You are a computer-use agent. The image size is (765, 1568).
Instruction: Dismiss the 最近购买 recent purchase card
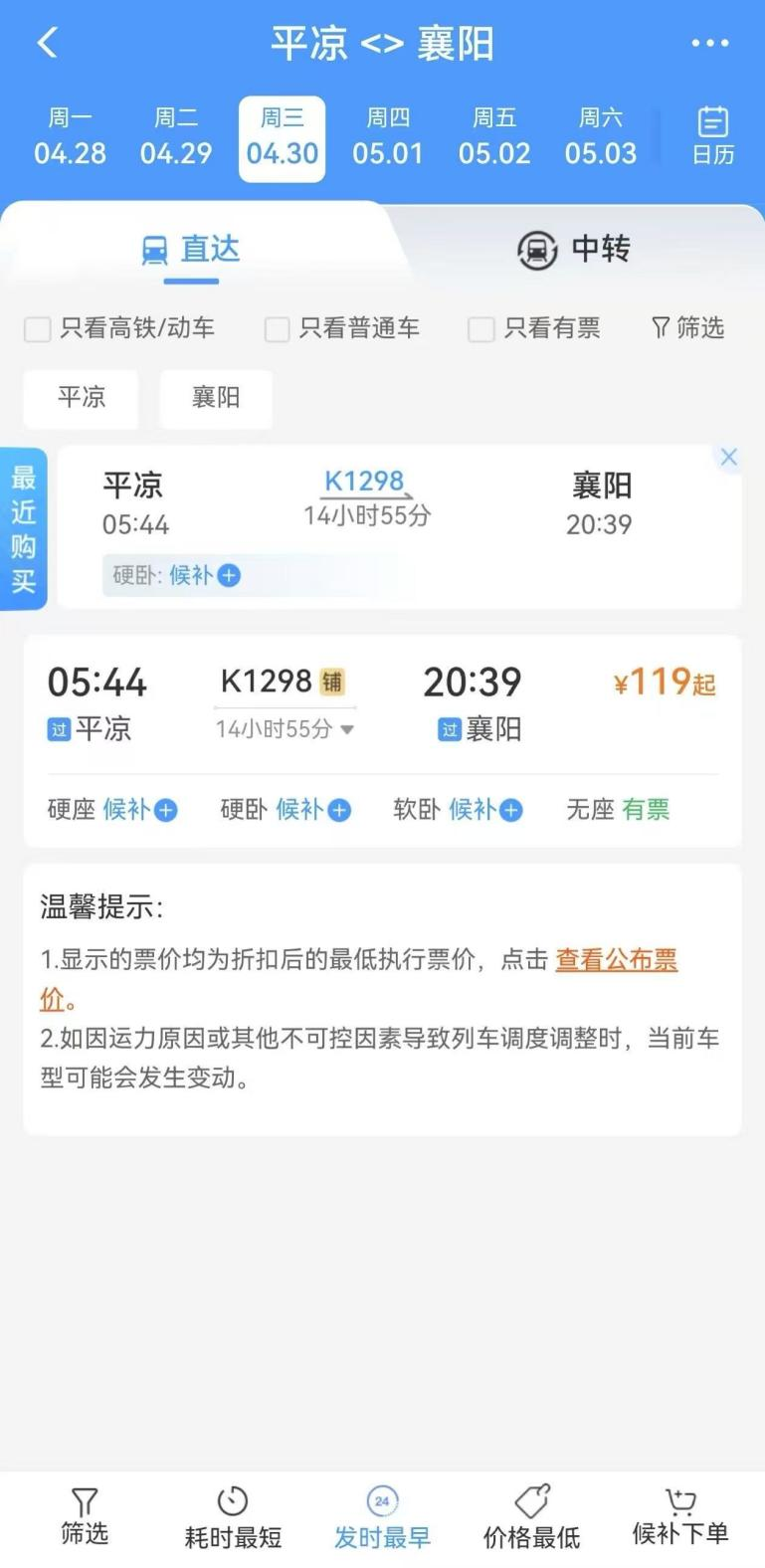coord(728,458)
